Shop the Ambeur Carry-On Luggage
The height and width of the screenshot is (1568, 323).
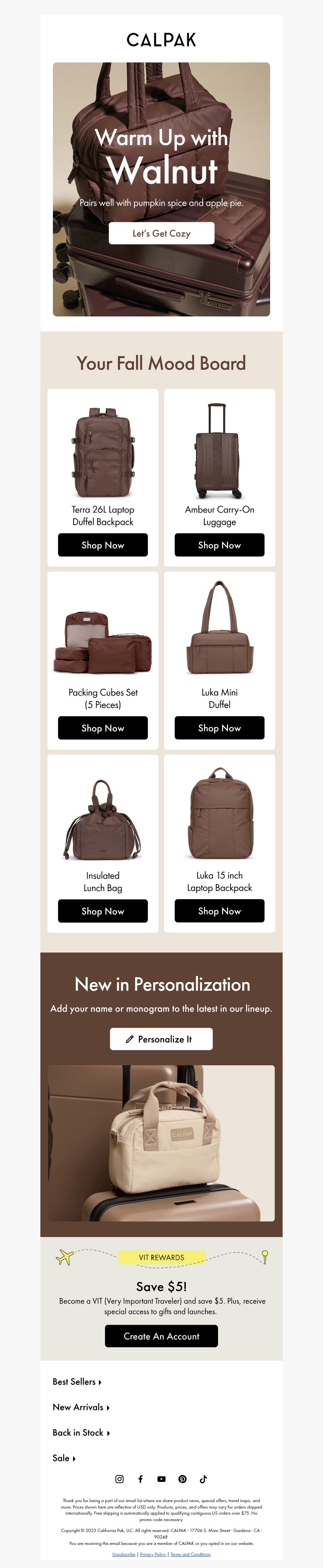click(219, 545)
